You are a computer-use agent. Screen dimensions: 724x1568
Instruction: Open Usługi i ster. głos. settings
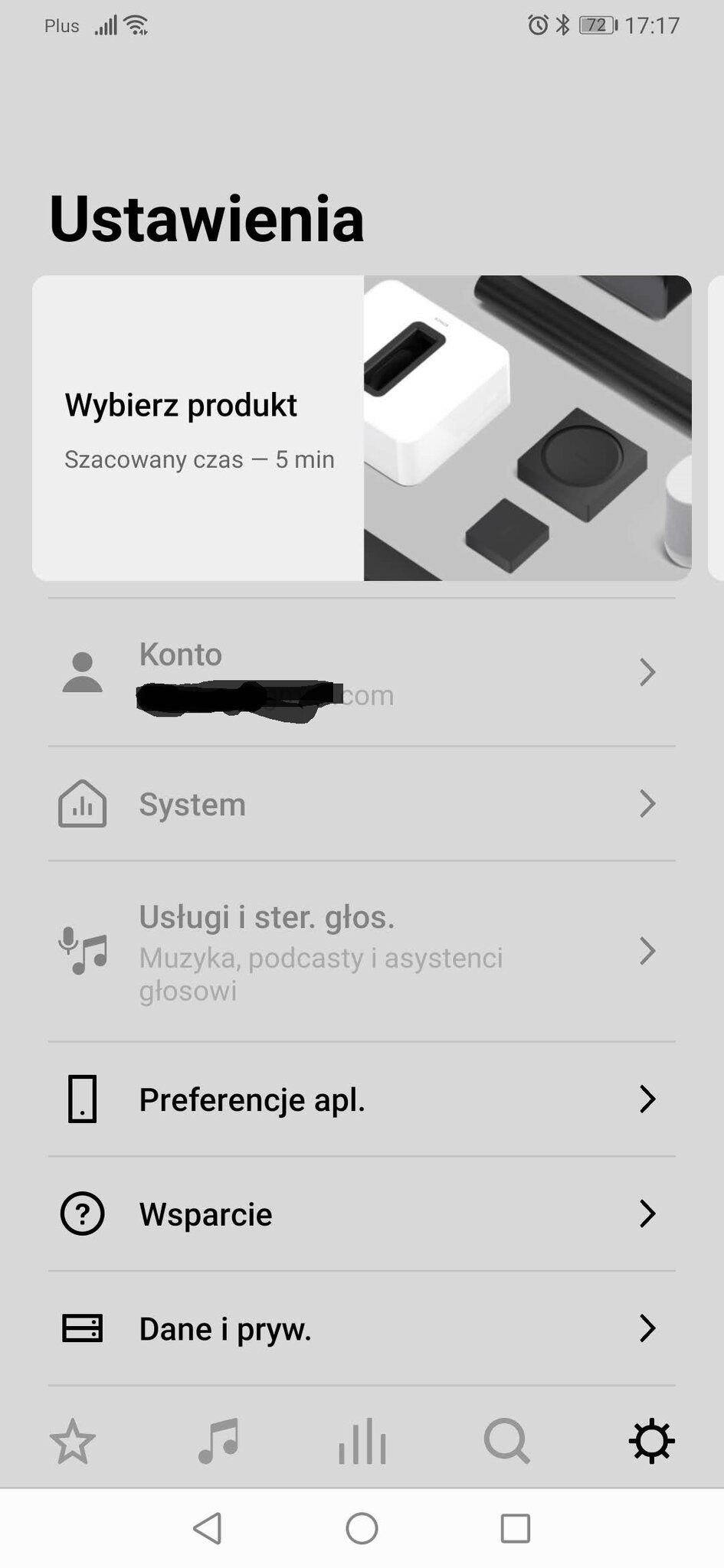pyautogui.click(x=362, y=951)
